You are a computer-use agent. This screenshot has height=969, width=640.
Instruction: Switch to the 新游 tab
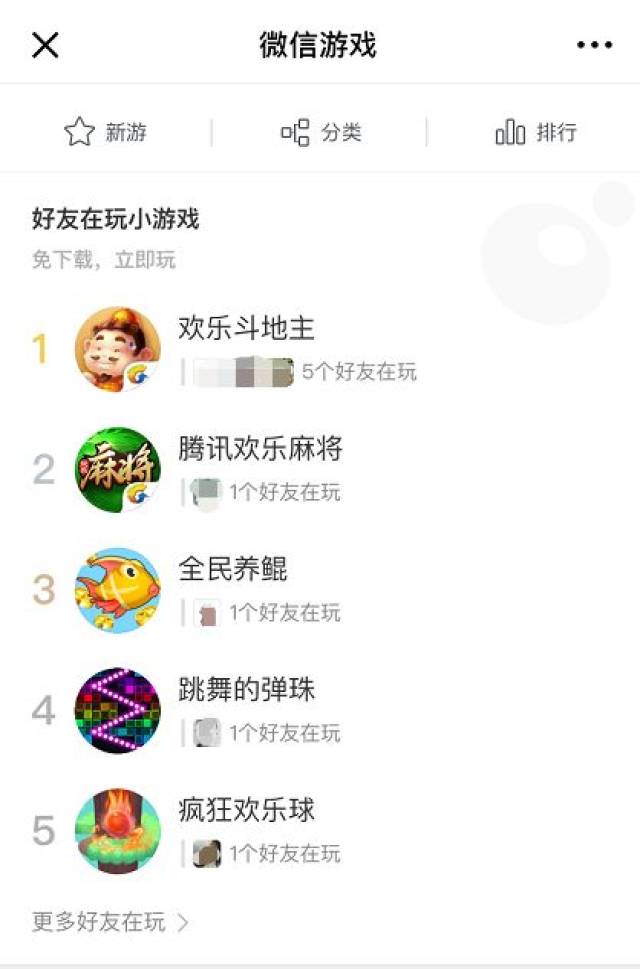(105, 132)
